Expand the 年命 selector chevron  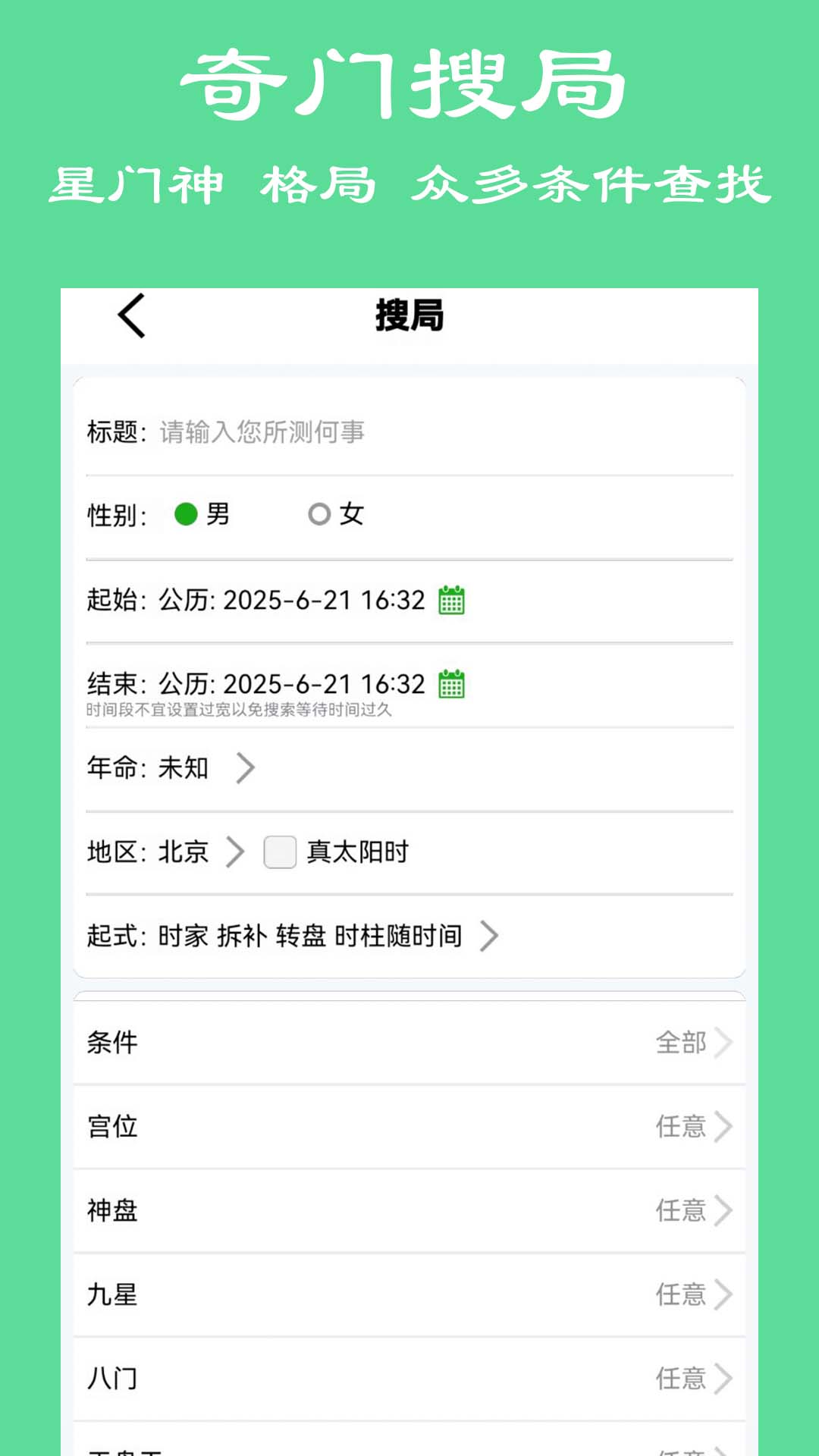(245, 768)
